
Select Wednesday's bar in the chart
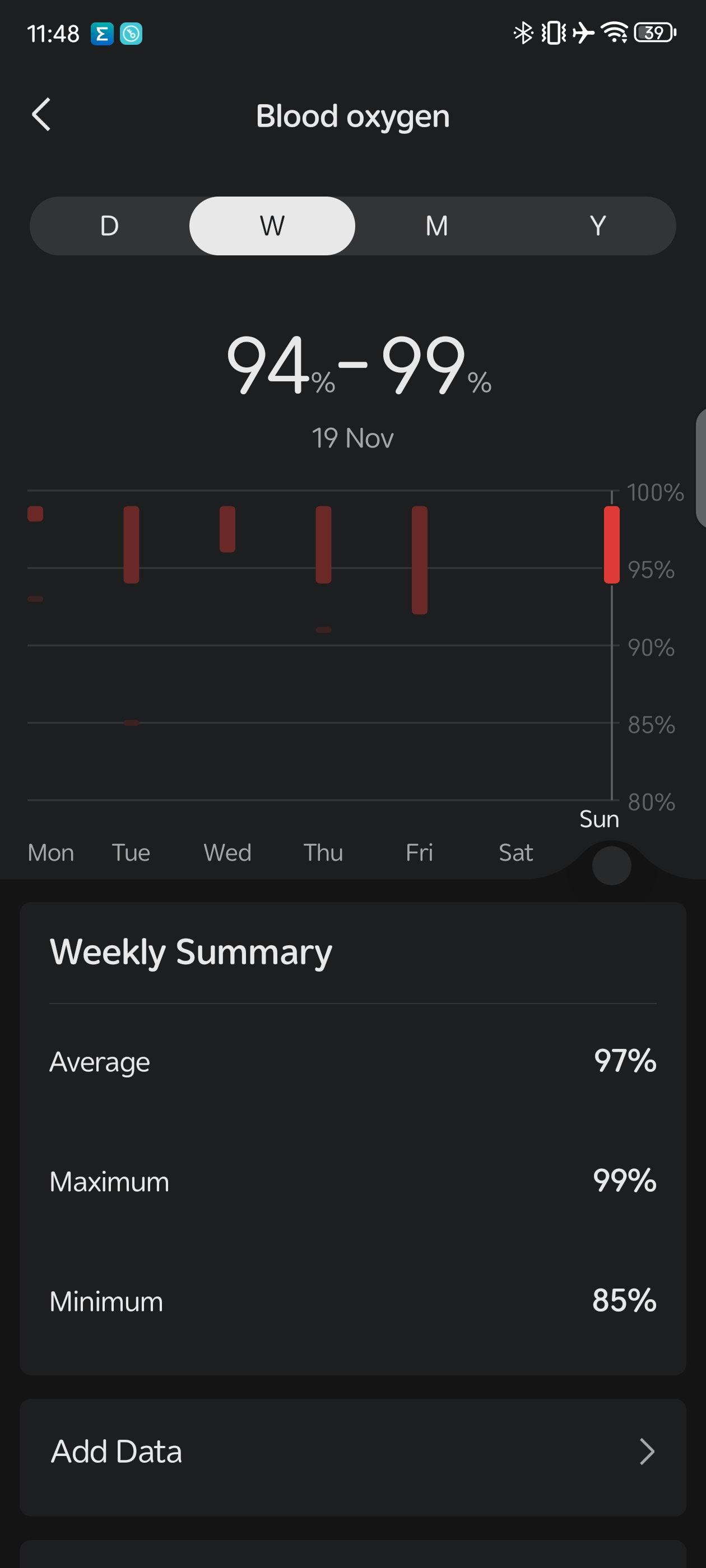227,529
